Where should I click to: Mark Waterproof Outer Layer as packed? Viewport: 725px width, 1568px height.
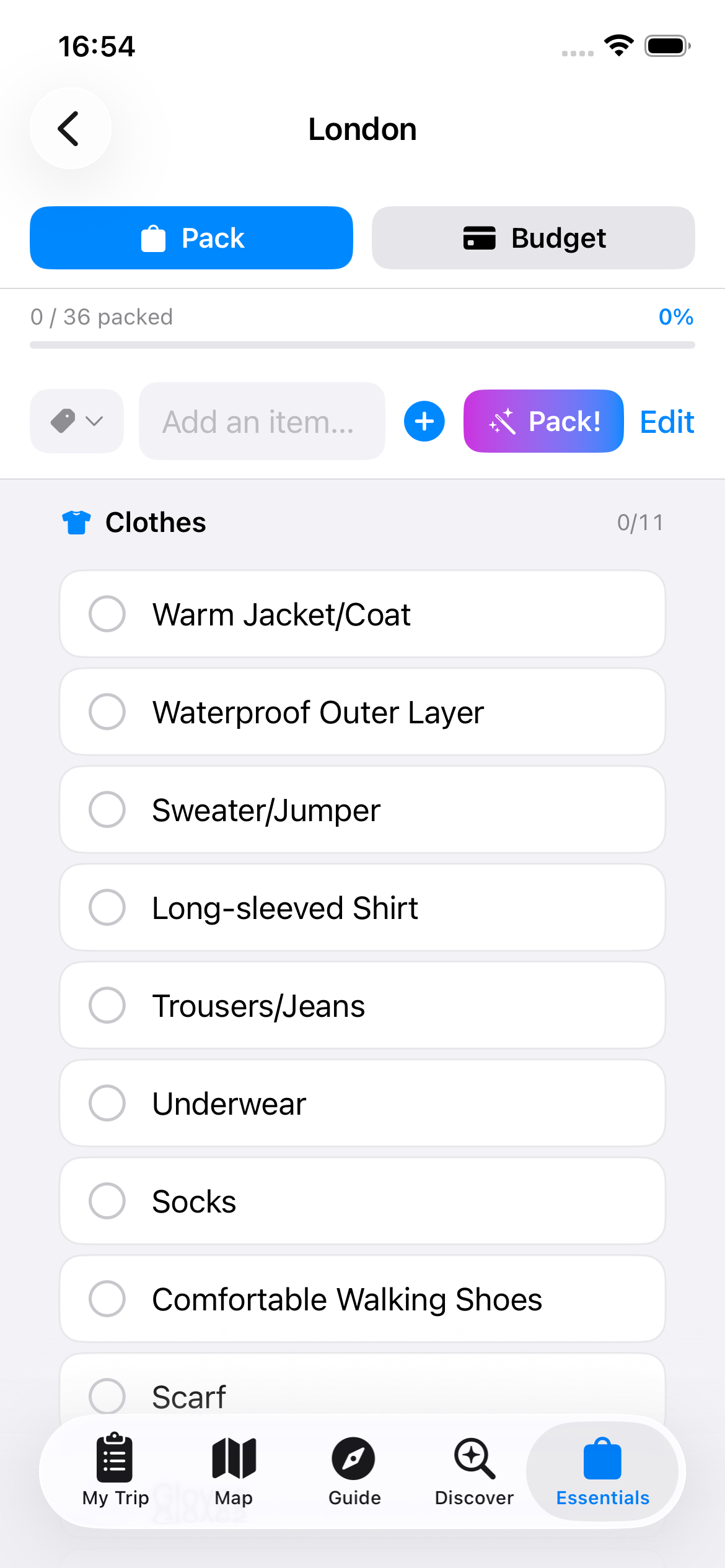point(107,712)
